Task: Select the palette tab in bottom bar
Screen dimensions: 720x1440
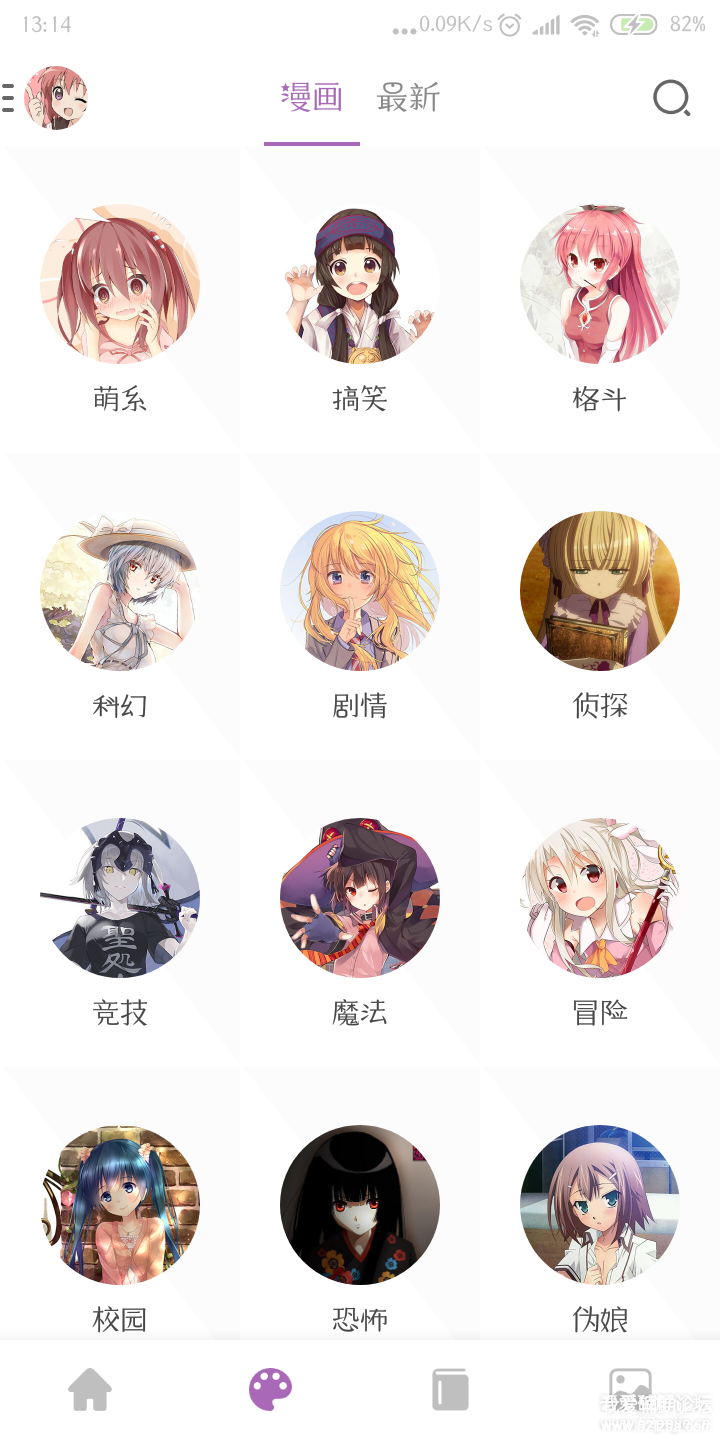Action: click(270, 1390)
